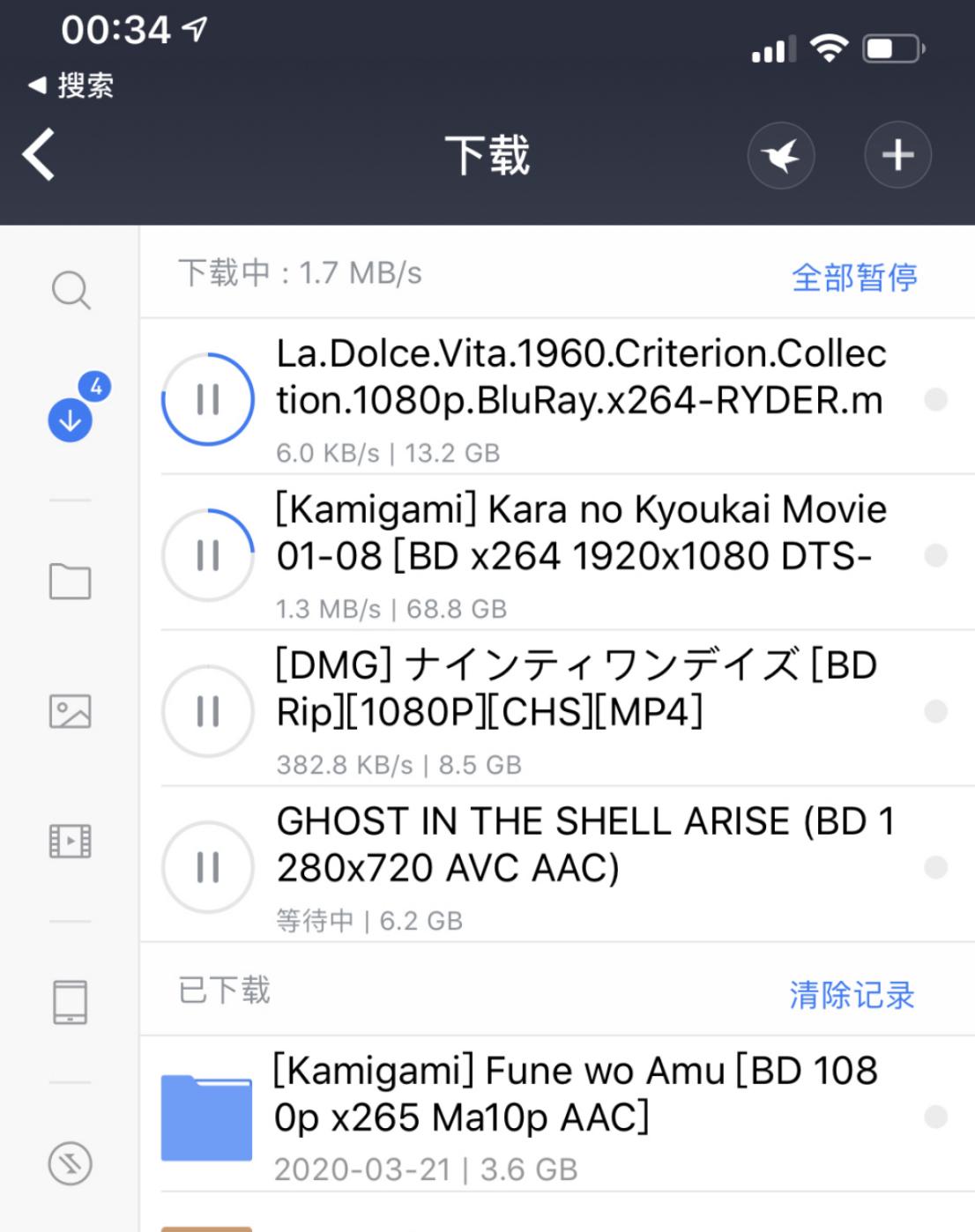Open the Fune wo Amu downloaded folder
Viewport: 975px width, 1232px height.
(207, 1117)
